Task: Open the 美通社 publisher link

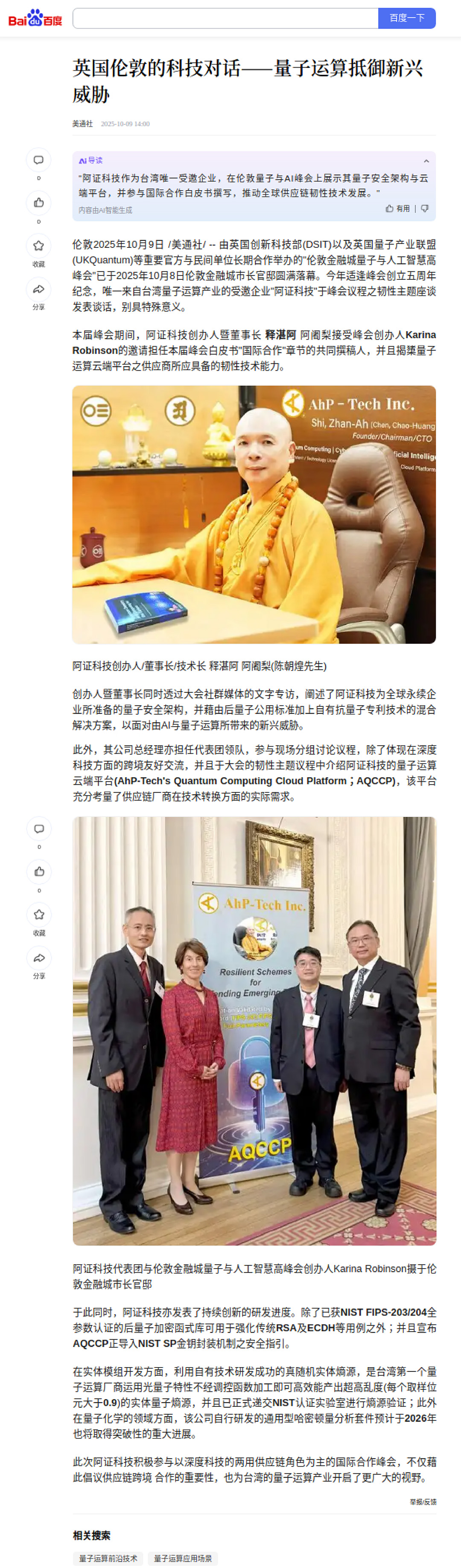Action: (x=82, y=124)
